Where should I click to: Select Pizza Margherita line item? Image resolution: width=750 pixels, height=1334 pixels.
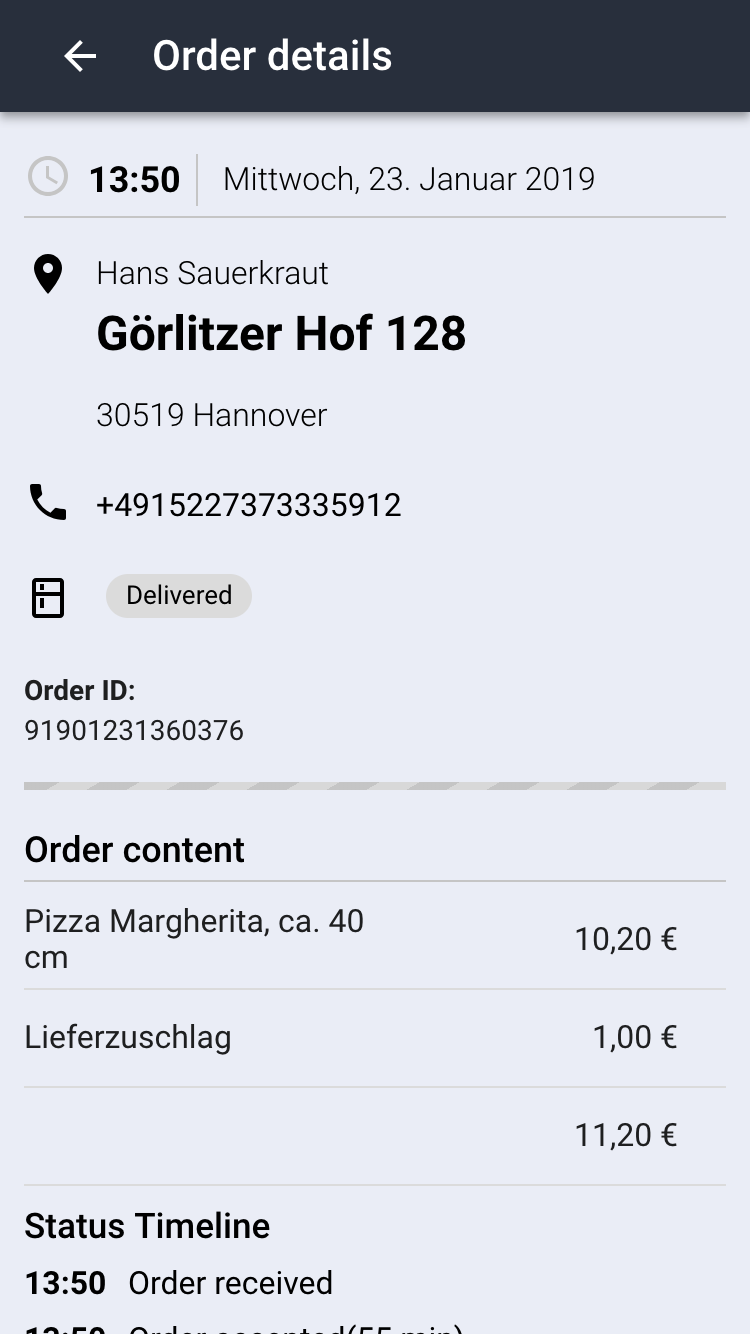tap(194, 938)
